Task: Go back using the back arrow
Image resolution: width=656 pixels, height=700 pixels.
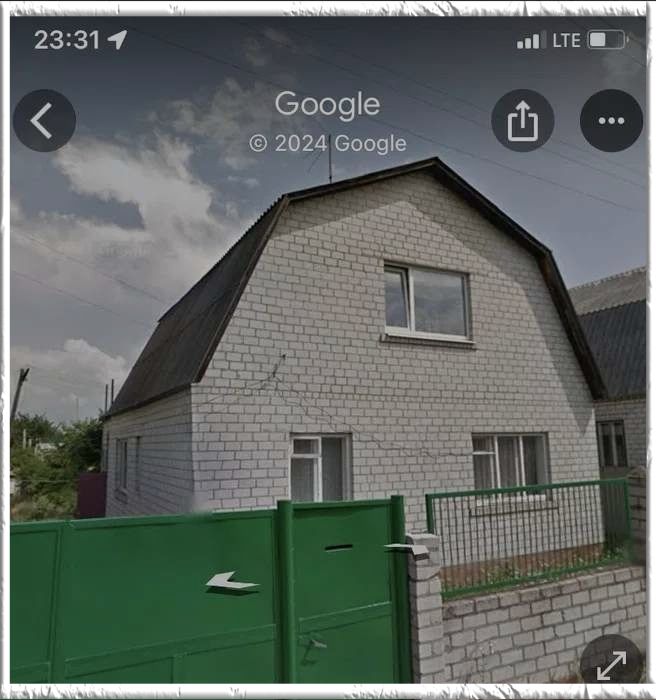Action: pos(44,121)
